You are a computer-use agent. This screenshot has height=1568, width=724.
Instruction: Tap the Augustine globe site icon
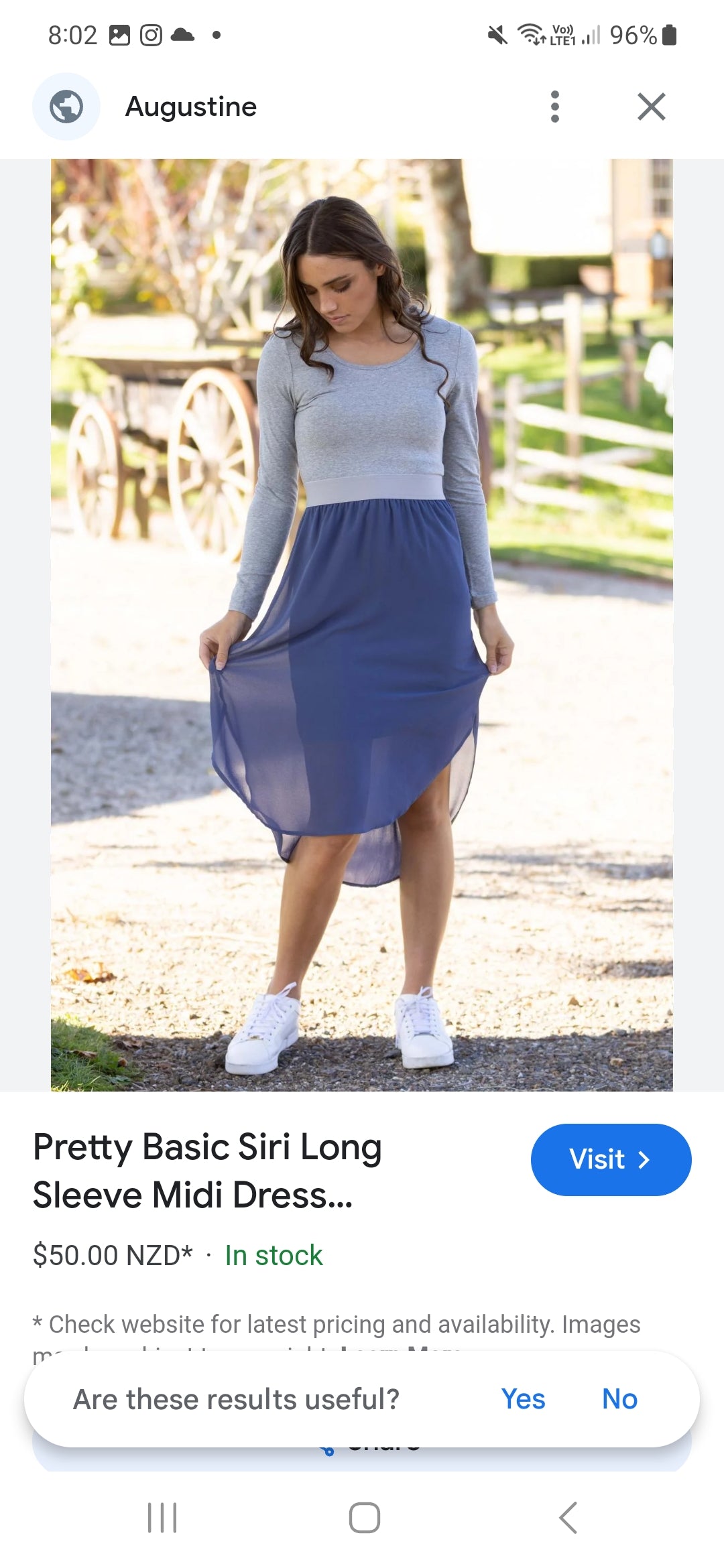(x=66, y=107)
